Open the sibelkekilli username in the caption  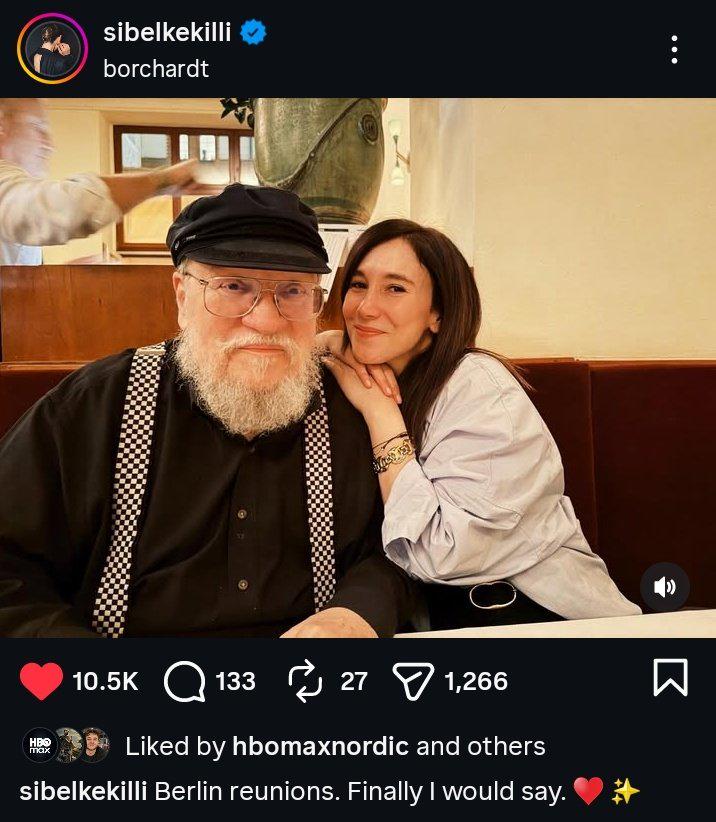84,792
